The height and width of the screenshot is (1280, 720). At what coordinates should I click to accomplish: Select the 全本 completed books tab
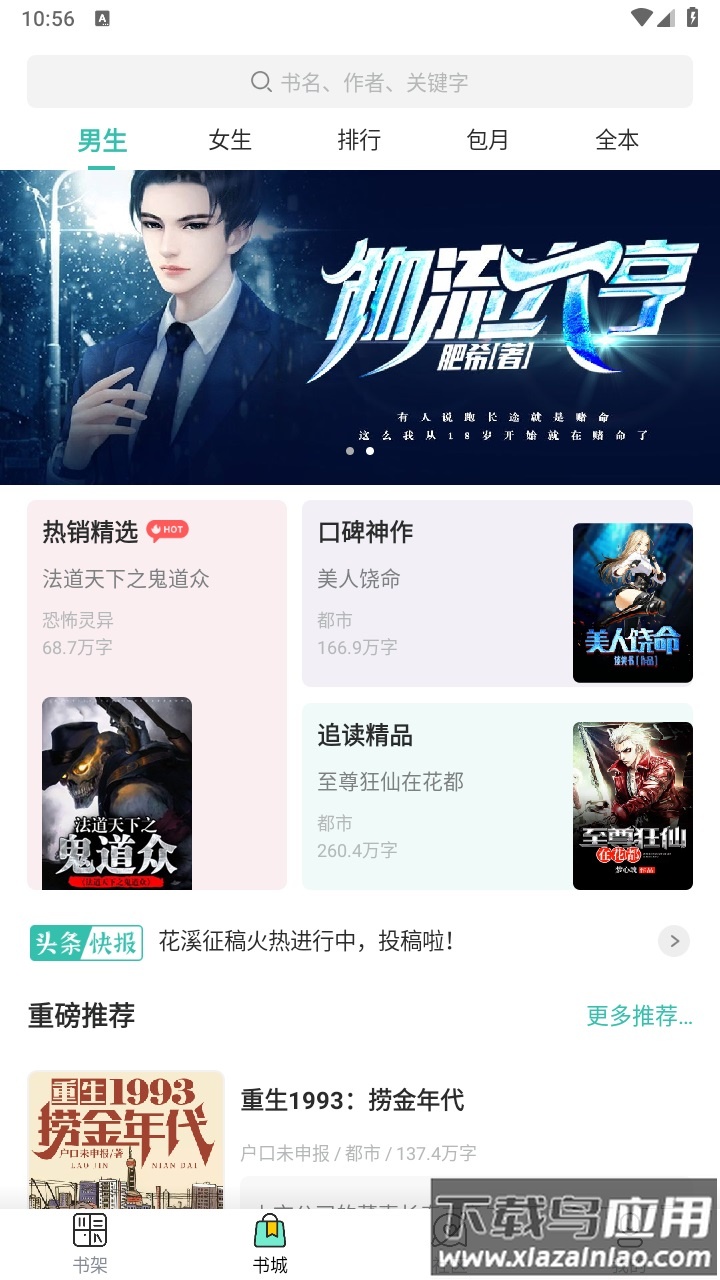coord(617,141)
